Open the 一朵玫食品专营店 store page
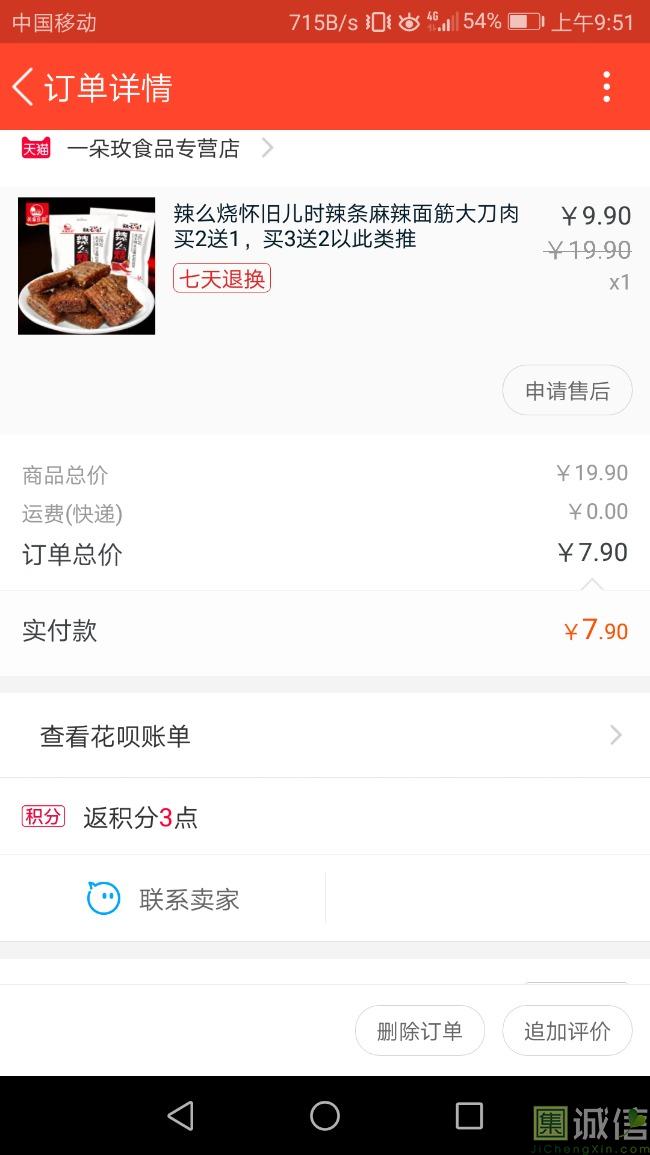This screenshot has width=650, height=1155. pyautogui.click(x=153, y=149)
